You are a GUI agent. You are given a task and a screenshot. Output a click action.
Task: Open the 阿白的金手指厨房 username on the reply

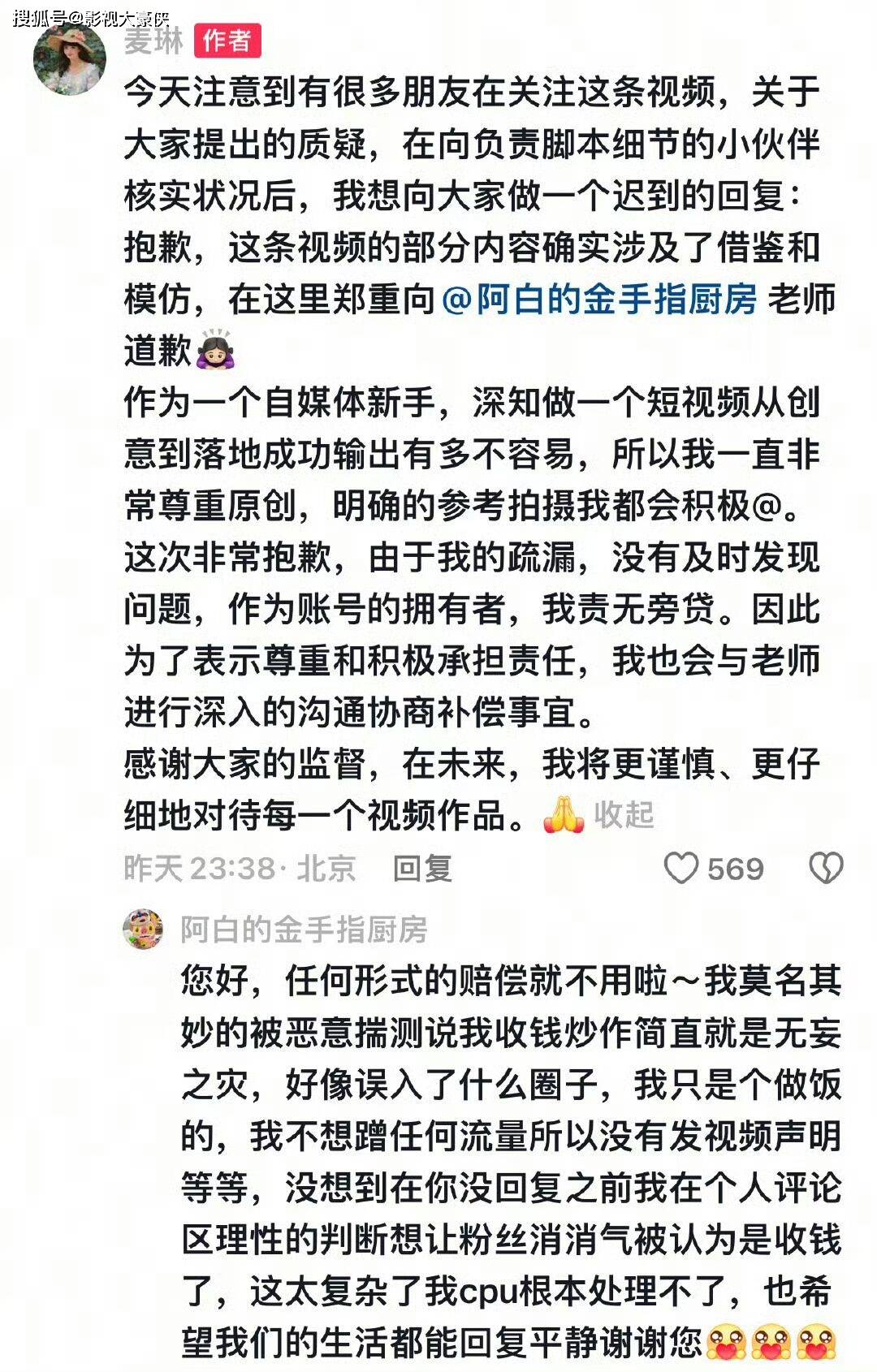pyautogui.click(x=304, y=930)
